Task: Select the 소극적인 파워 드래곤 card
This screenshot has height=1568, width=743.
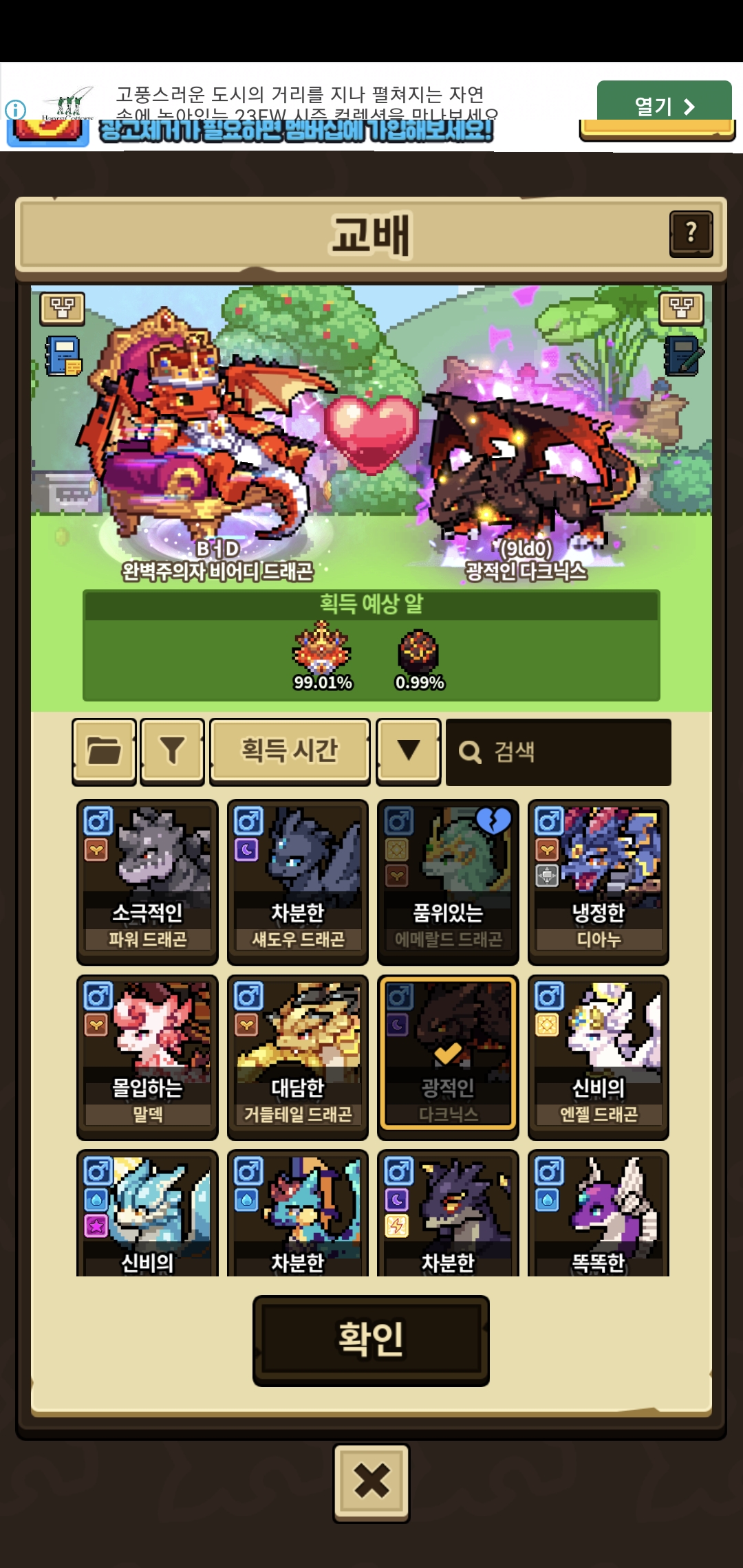Action: pos(147,882)
